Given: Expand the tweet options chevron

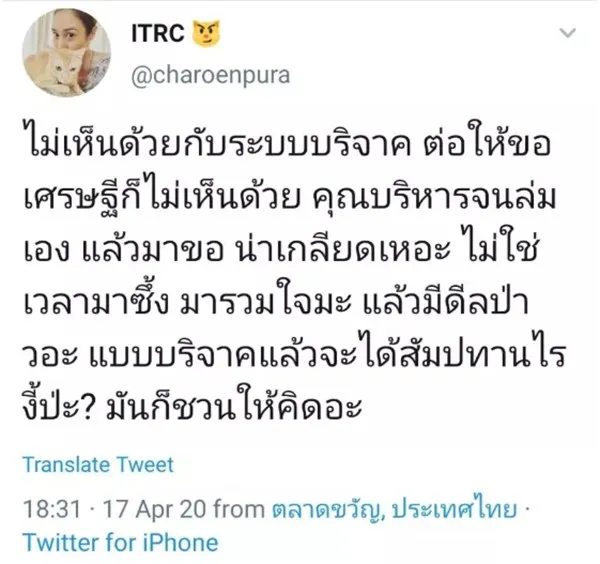Looking at the screenshot, I should tap(567, 34).
